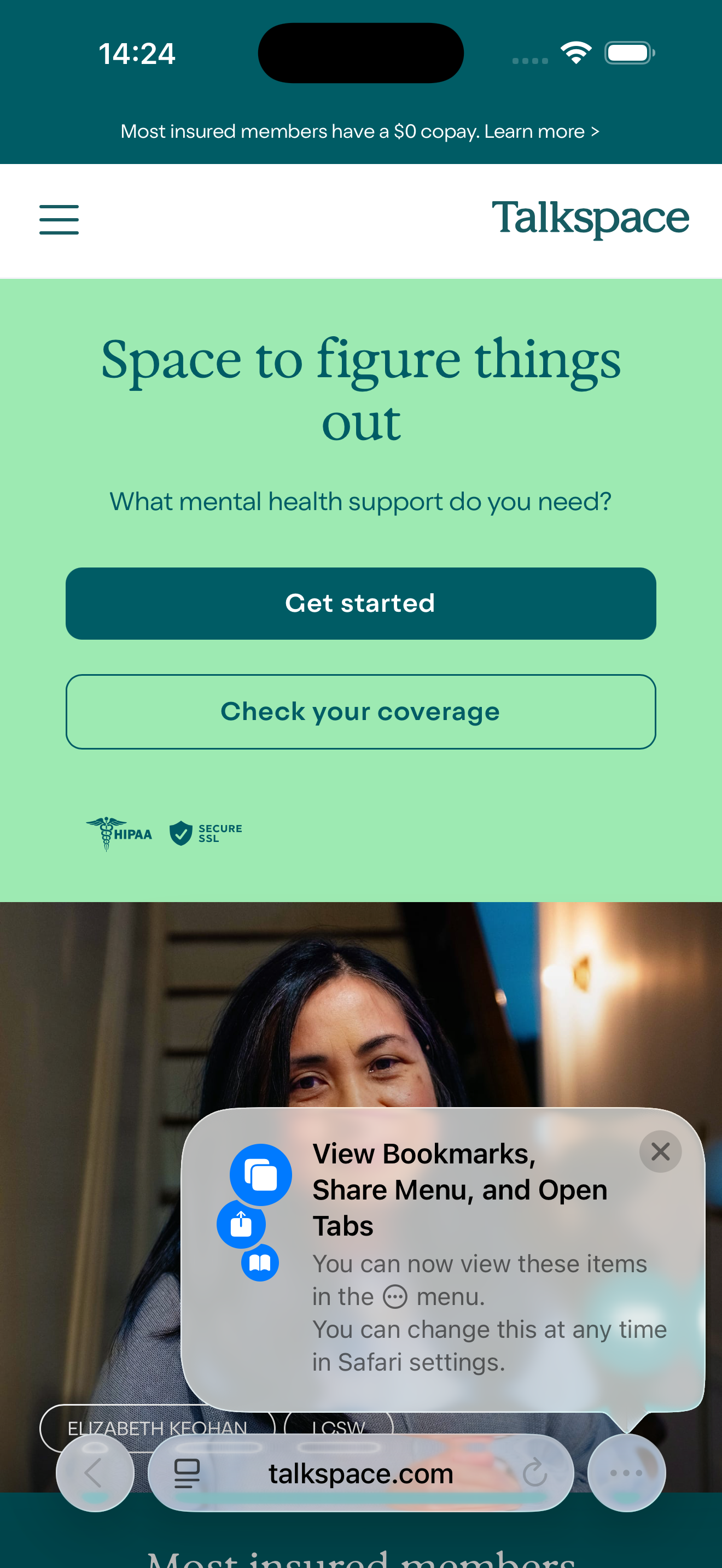Dismiss the Safari bookmarks tip popup
722x1568 pixels.
coord(660,1151)
